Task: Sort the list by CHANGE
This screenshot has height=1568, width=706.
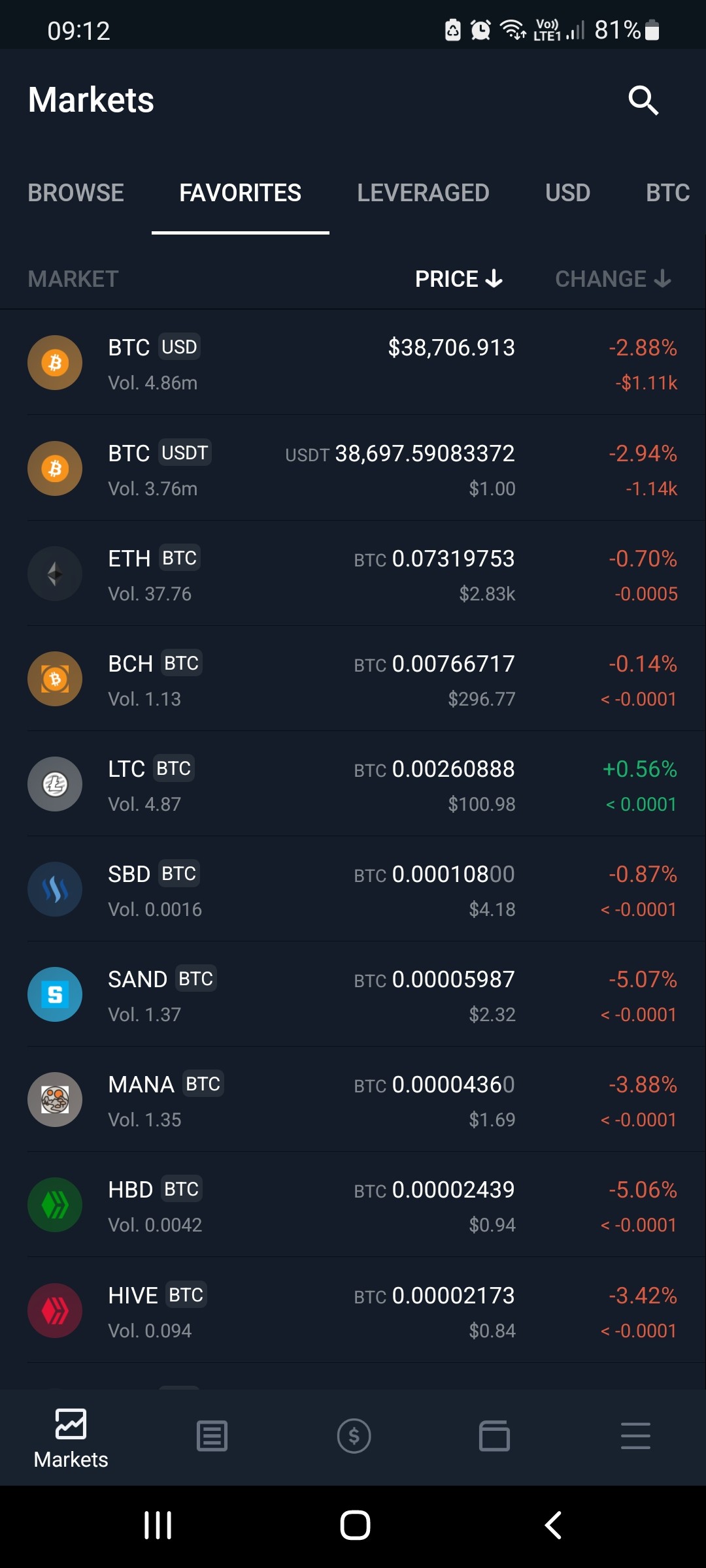Action: click(613, 279)
